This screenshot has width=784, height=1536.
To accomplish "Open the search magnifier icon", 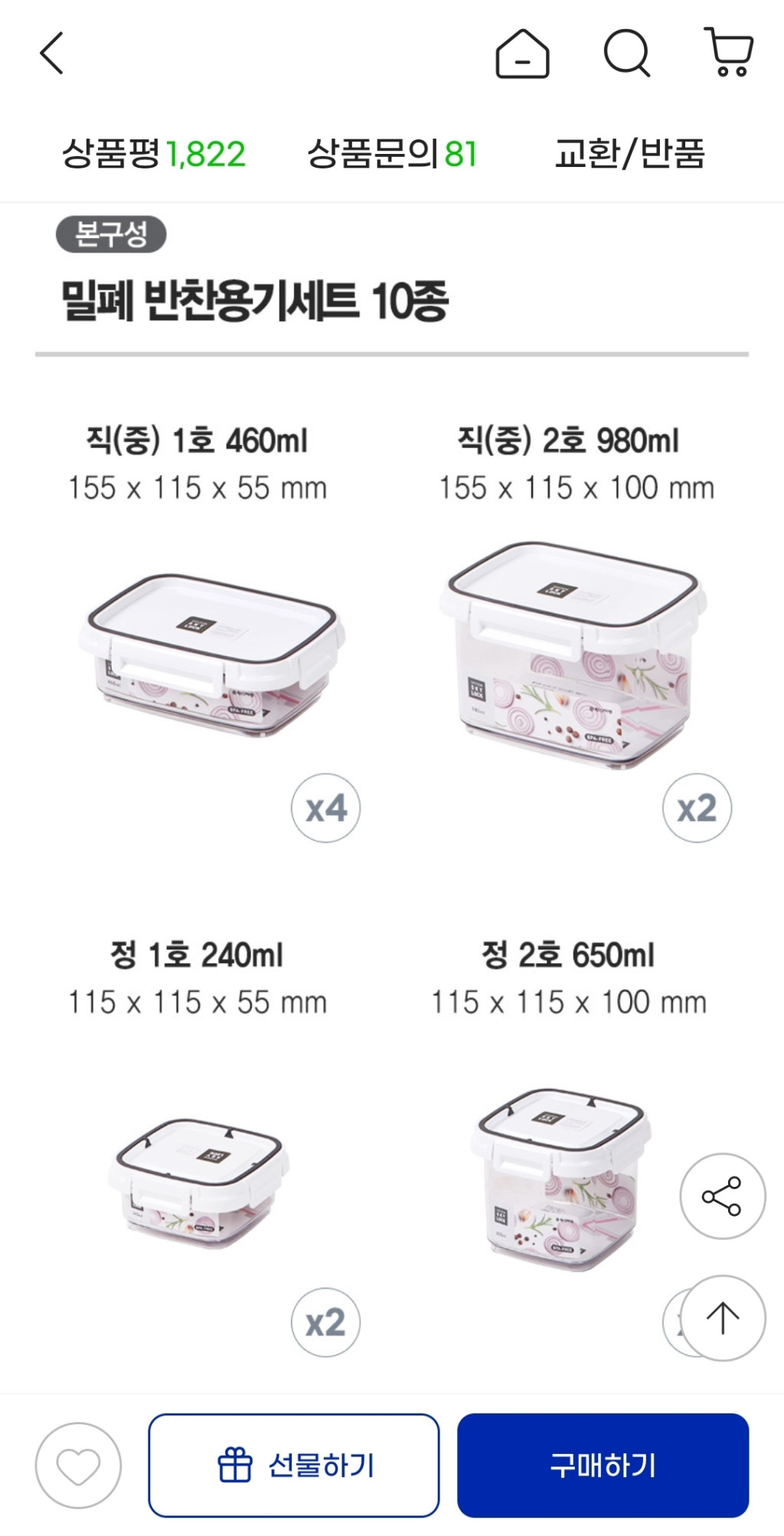I will [x=626, y=54].
